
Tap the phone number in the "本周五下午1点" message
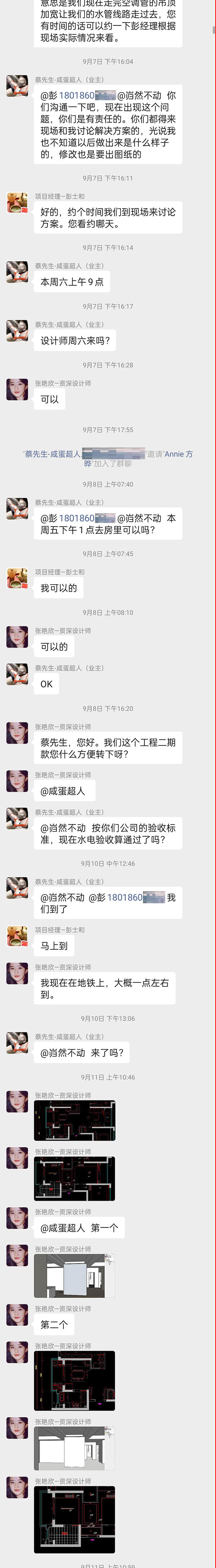(x=77, y=518)
